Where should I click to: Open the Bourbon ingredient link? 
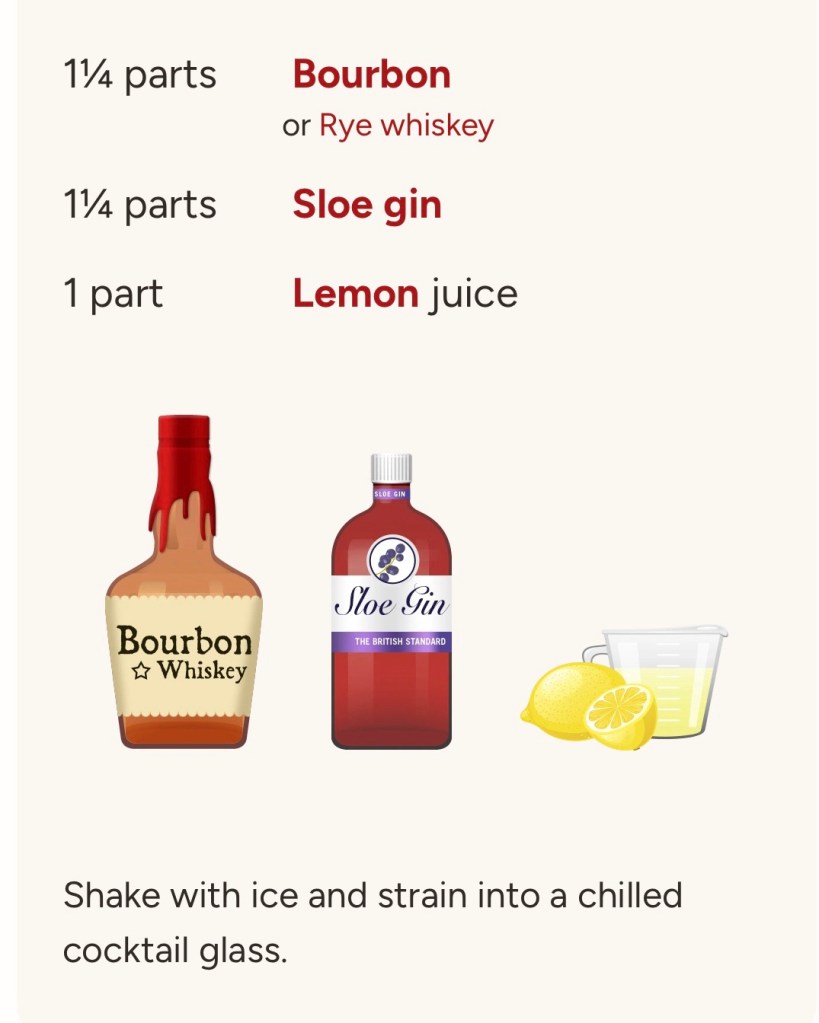point(371,75)
